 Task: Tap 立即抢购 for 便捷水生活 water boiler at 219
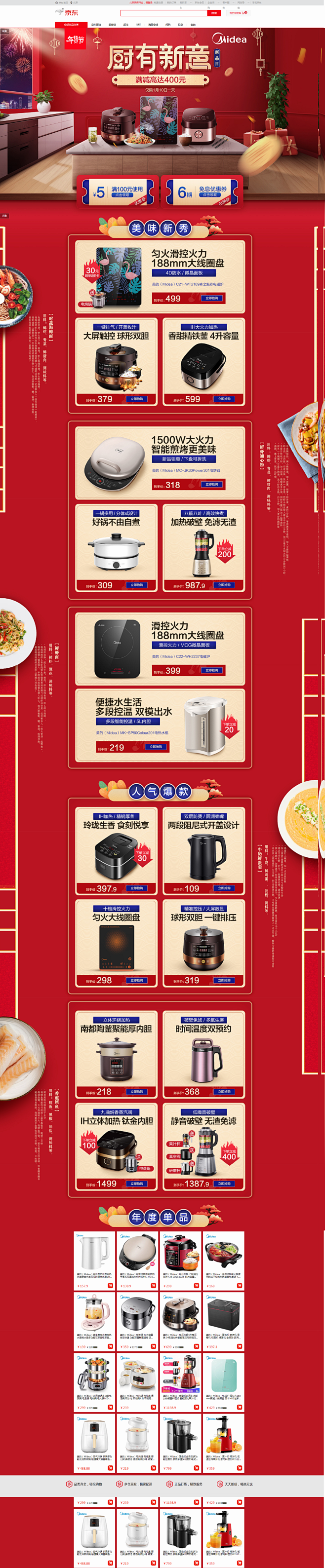tap(156, 747)
